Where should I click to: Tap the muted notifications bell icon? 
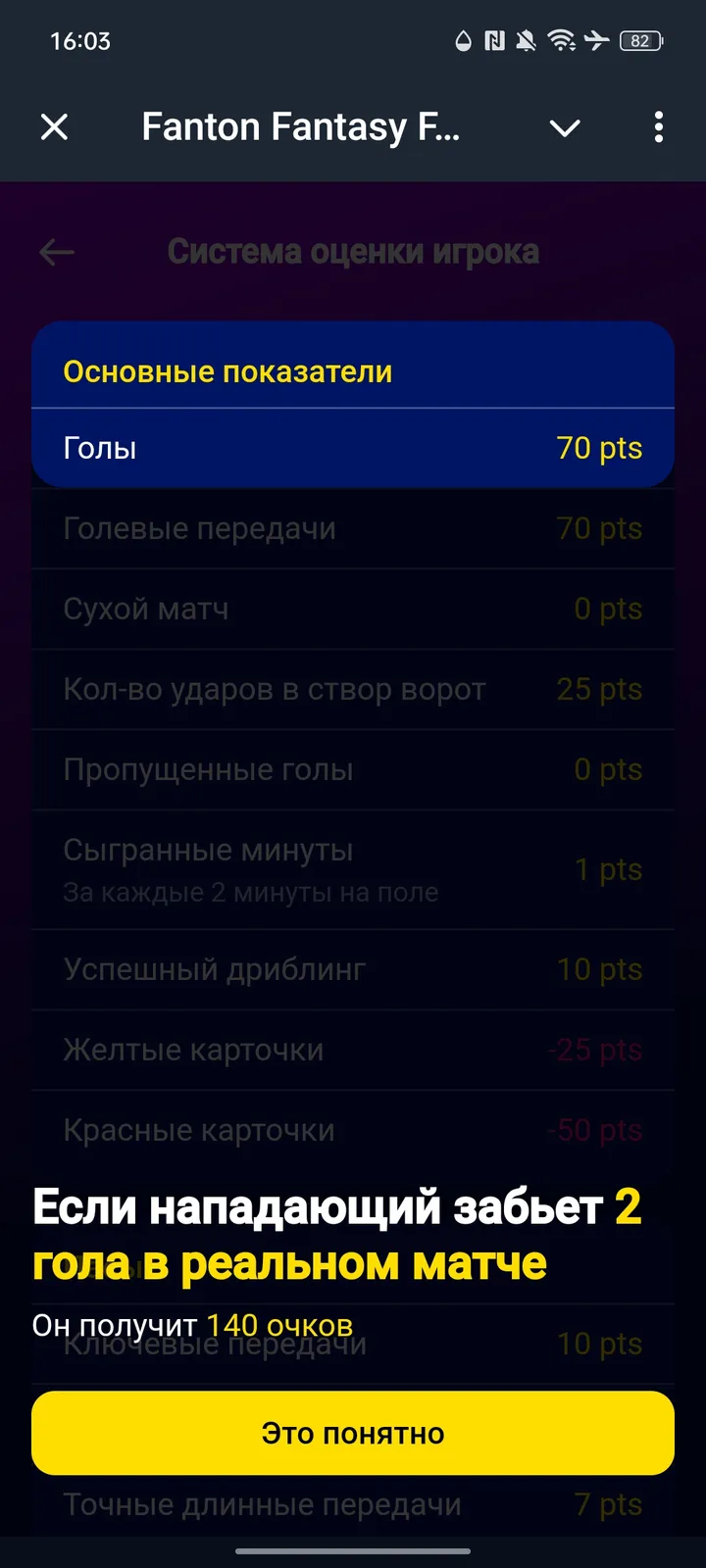[526, 40]
